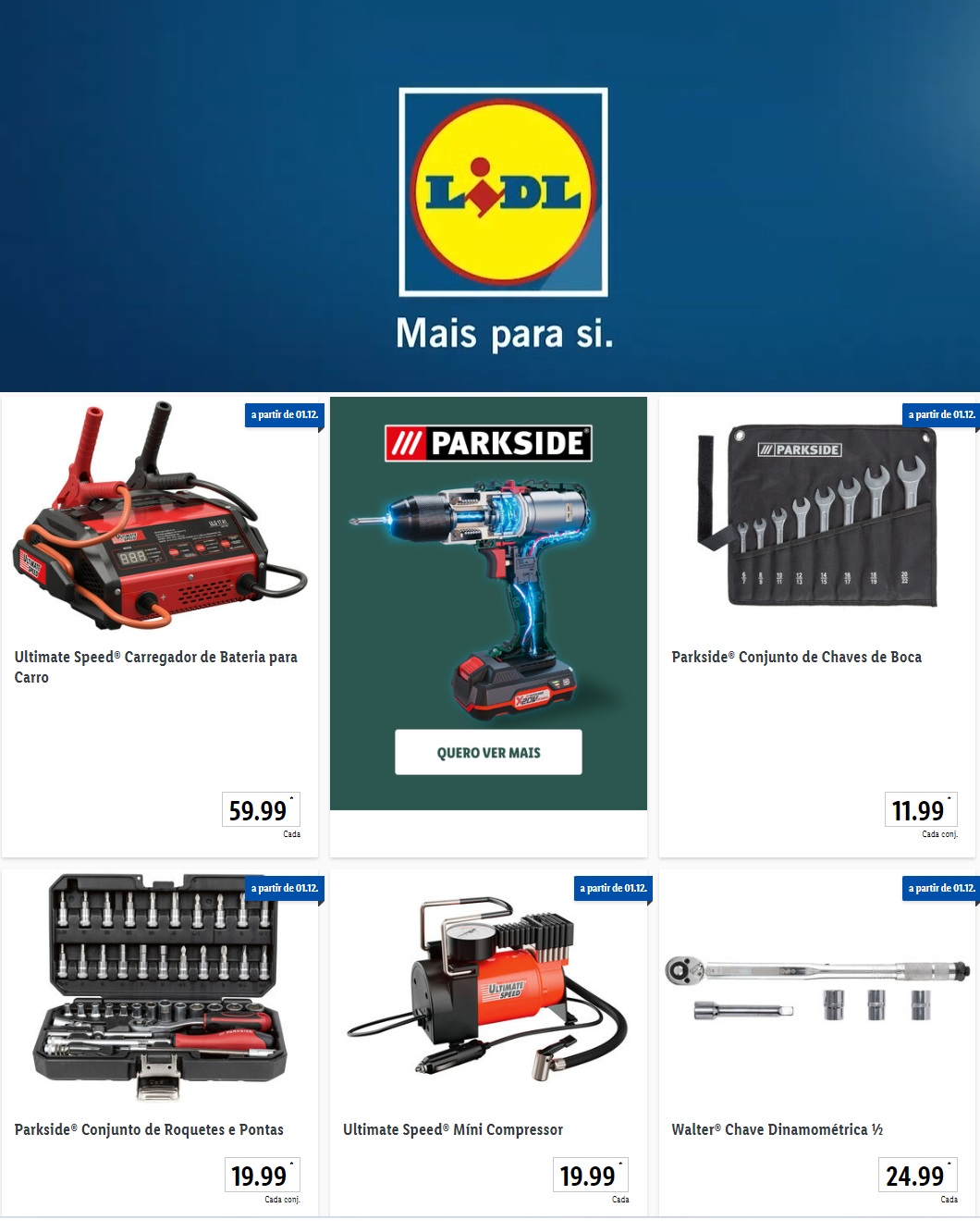Image resolution: width=980 pixels, height=1232 pixels.
Task: Open the Ultimate Speed Míni Compressor card
Action: point(452,1129)
